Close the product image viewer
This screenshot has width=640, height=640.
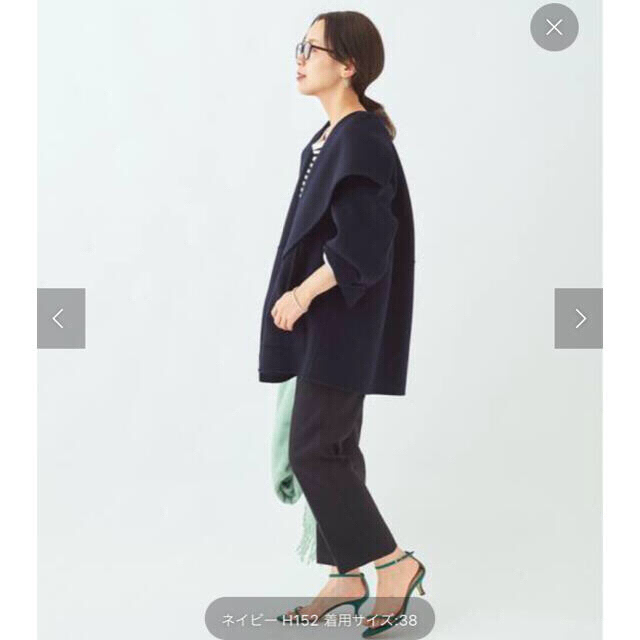[554, 27]
